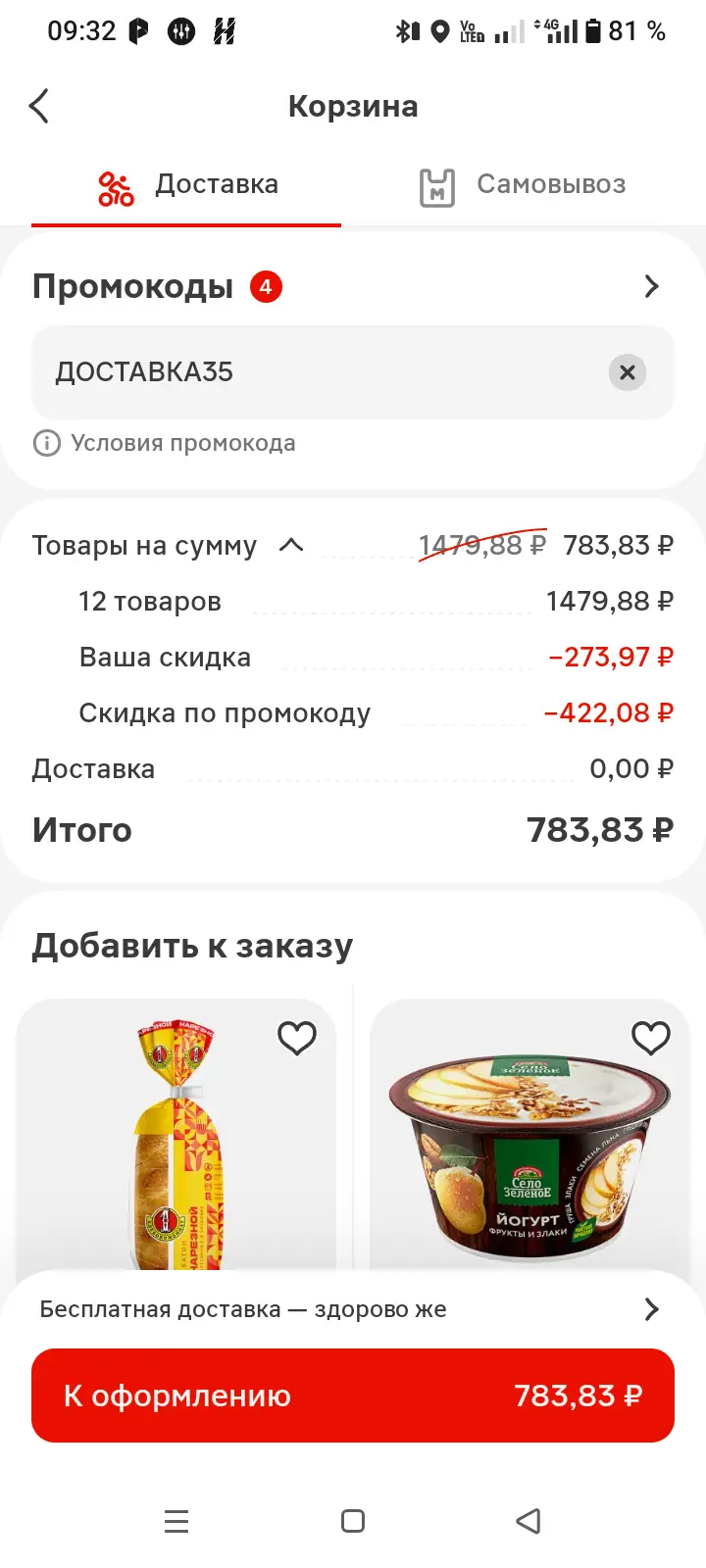Collapse the Товары на сумму breakdown
This screenshot has width=706, height=1568.
click(x=291, y=545)
